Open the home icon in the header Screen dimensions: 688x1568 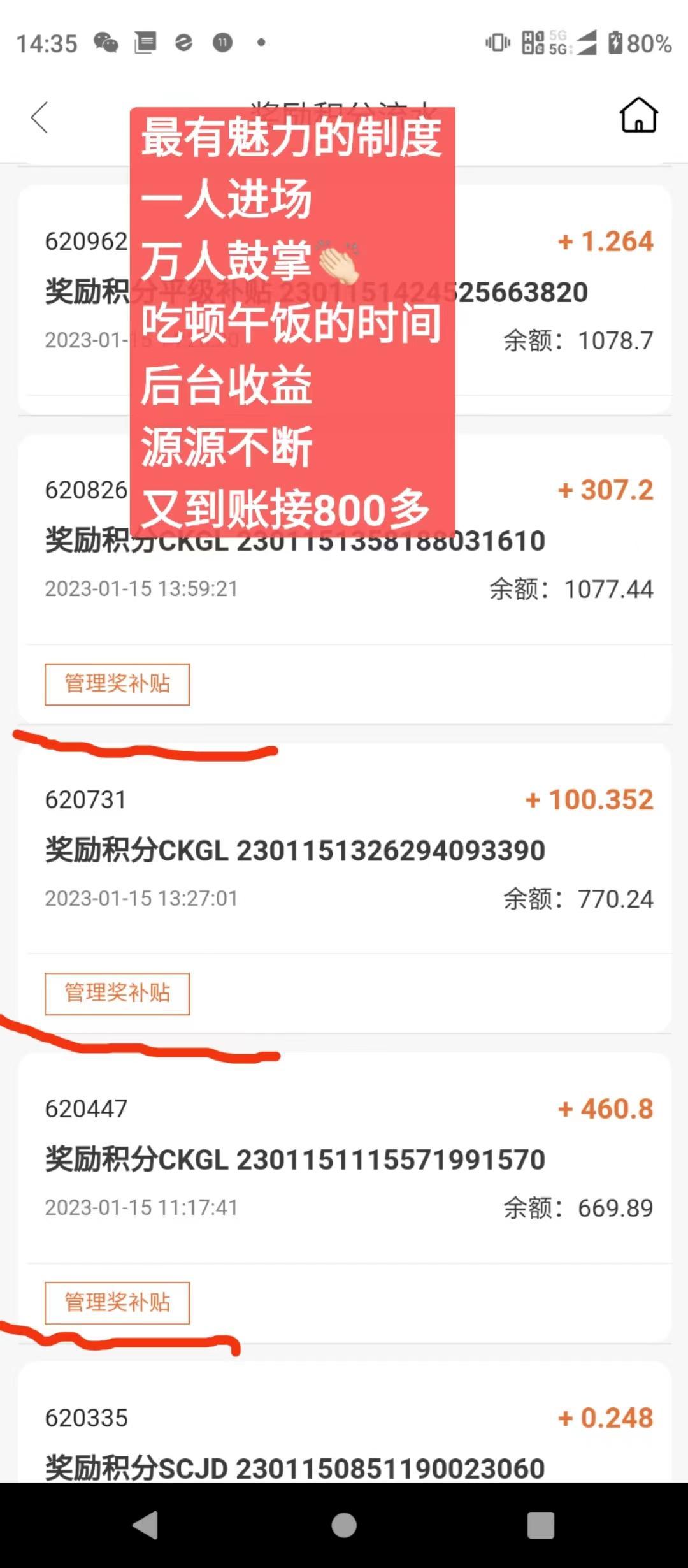pos(638,115)
